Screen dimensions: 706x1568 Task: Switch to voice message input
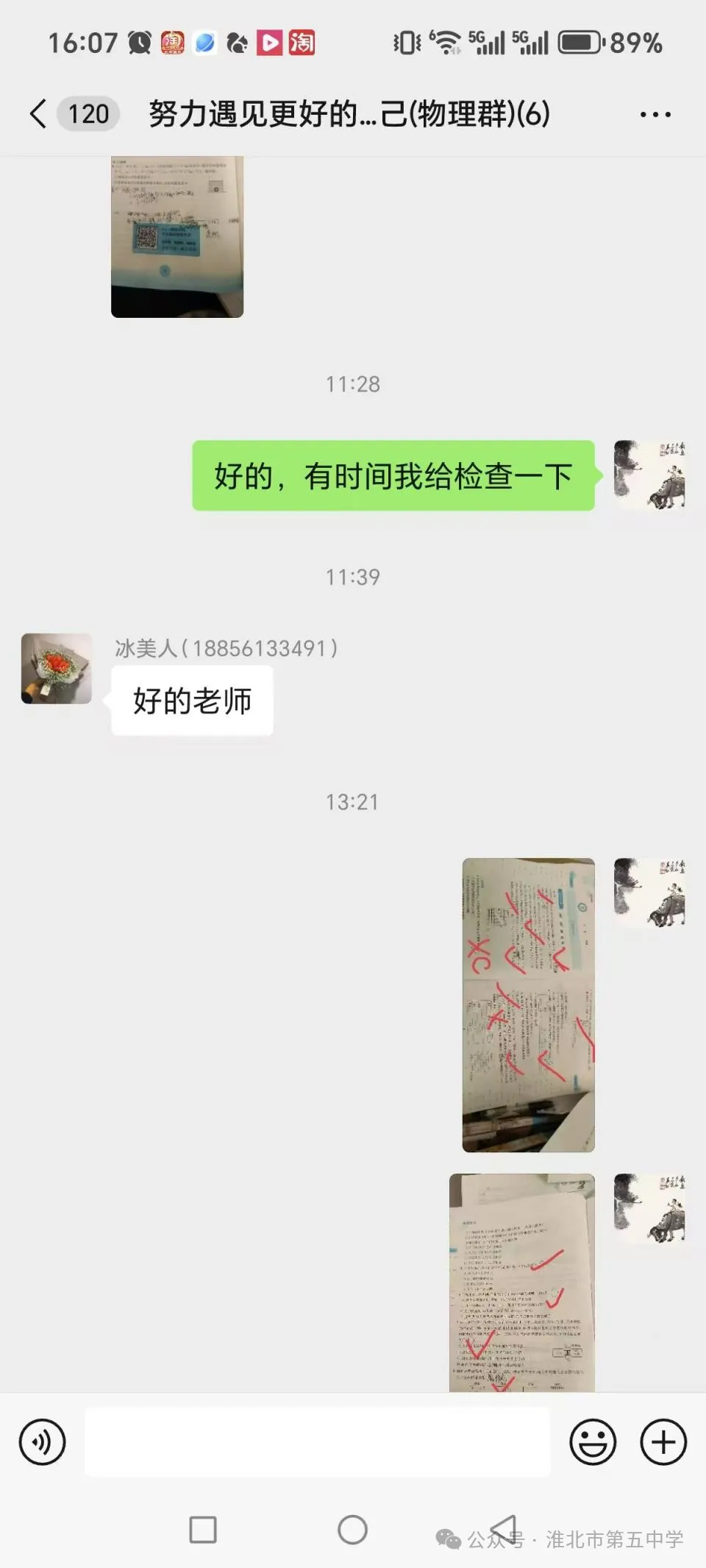43,1441
